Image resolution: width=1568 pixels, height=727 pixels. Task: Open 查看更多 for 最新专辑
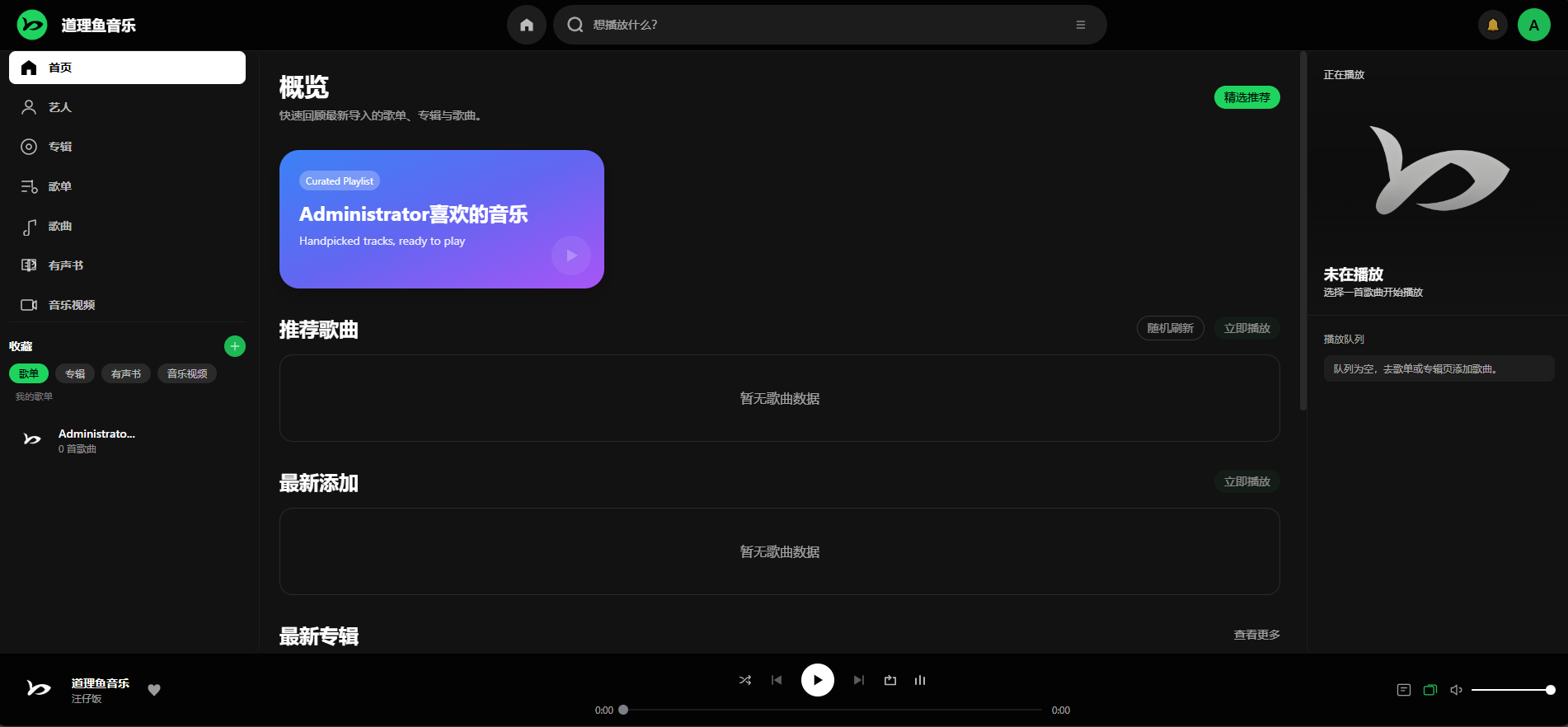(x=1256, y=635)
